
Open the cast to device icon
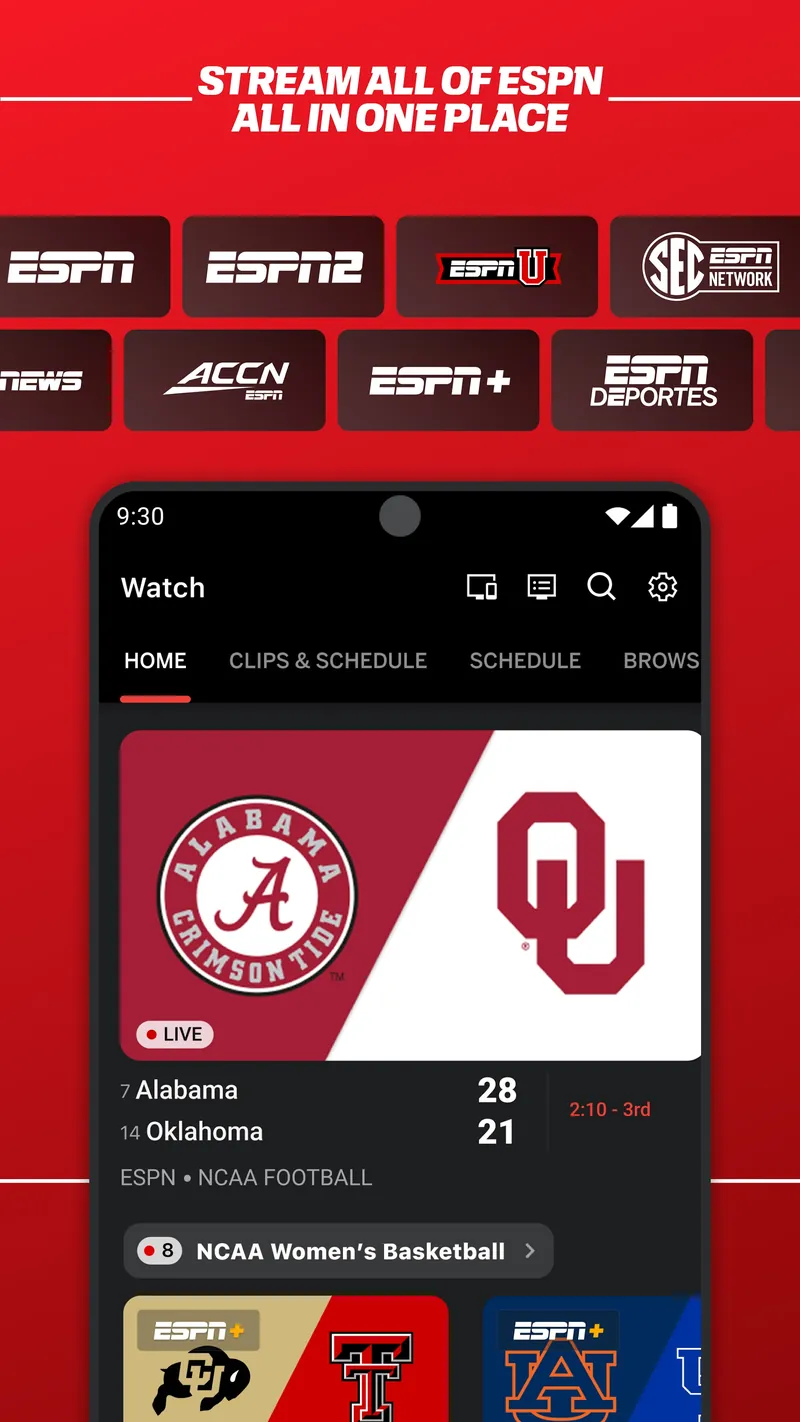tap(482, 587)
